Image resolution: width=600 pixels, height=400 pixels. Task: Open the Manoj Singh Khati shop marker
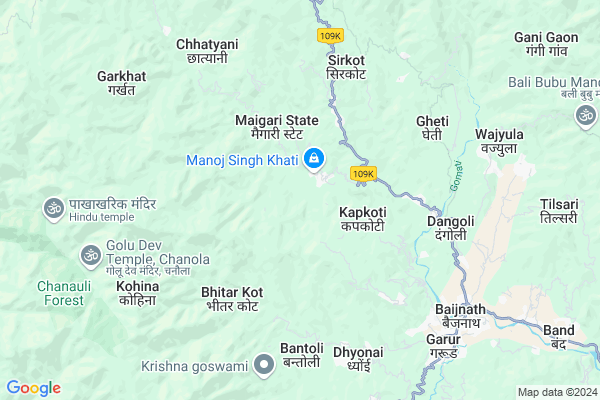[314, 158]
